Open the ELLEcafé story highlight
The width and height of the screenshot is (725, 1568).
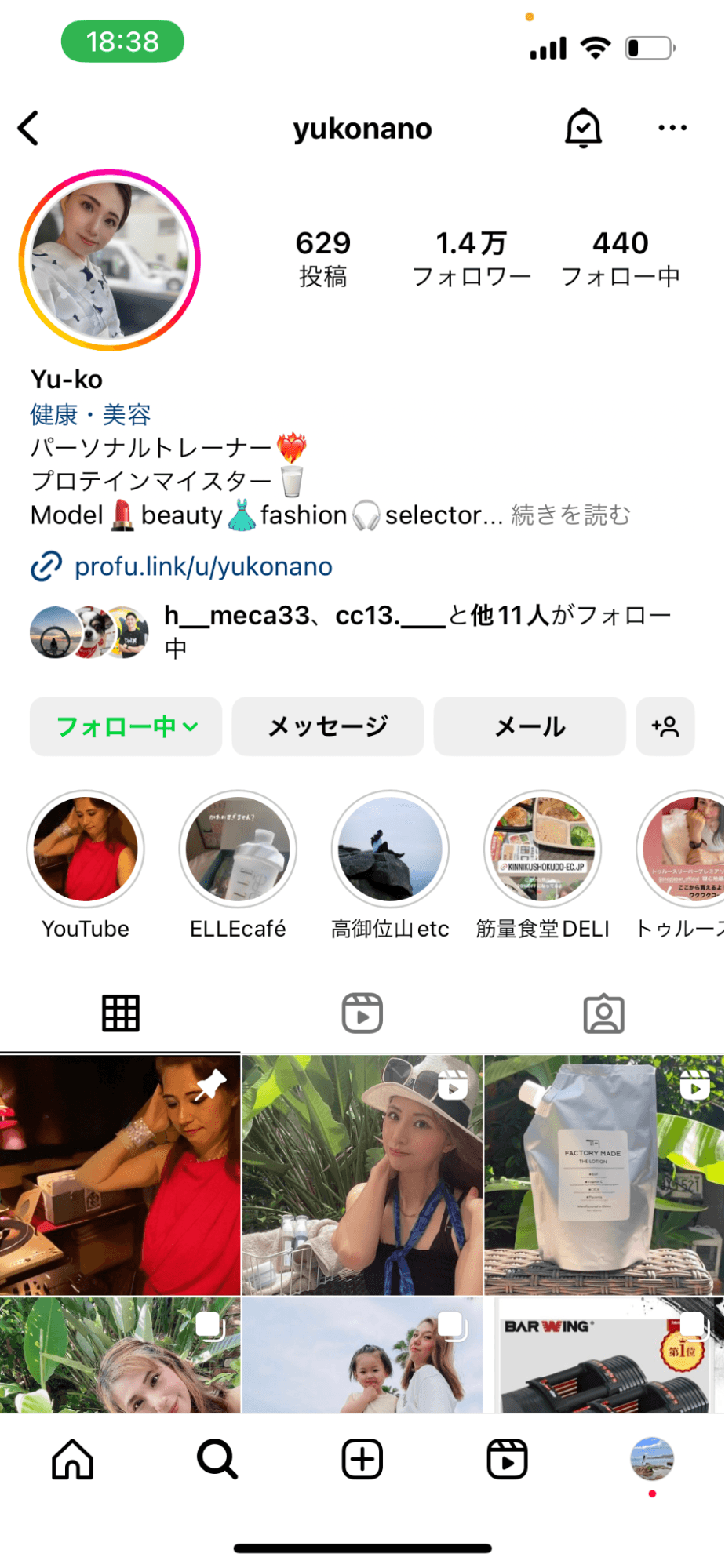pyautogui.click(x=238, y=849)
